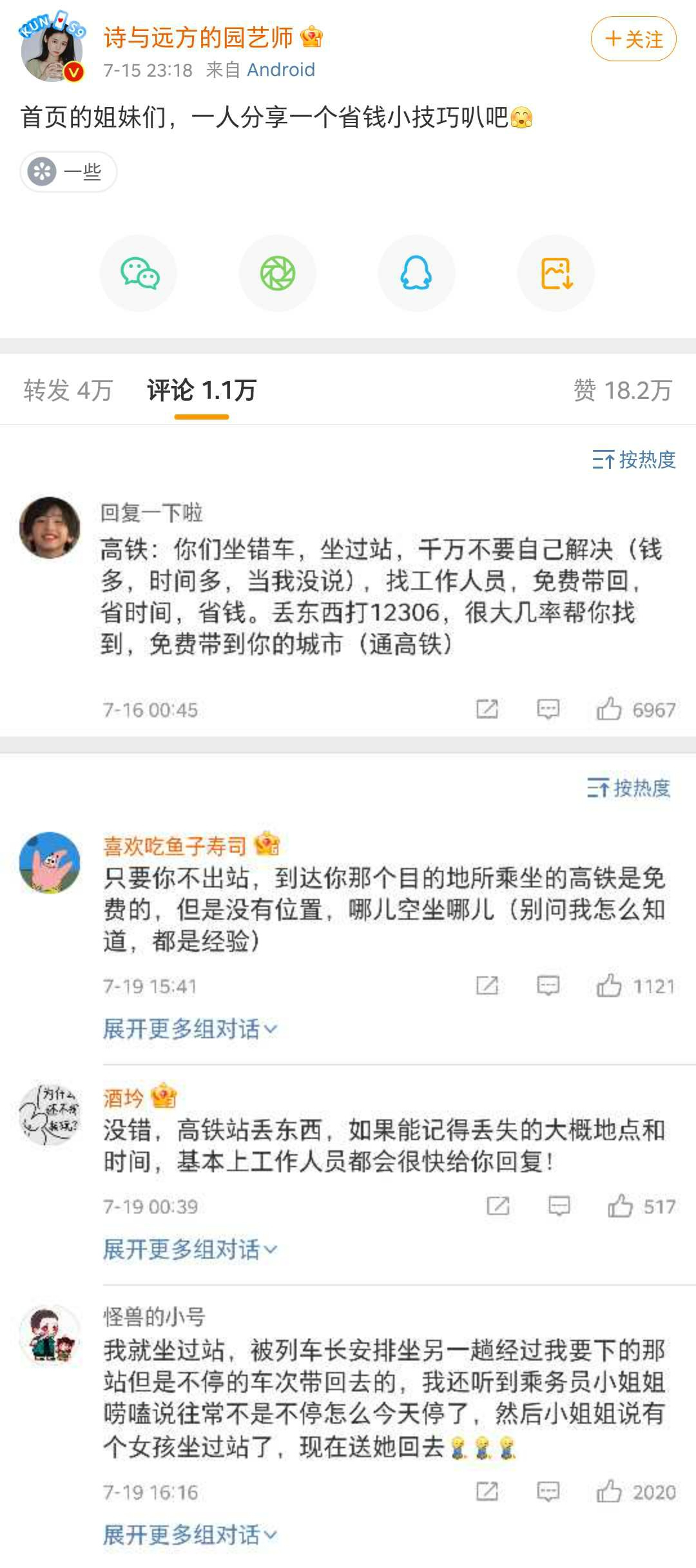This screenshot has height=1568, width=696.
Task: Repost 回复一下啦's comment
Action: [x=487, y=710]
